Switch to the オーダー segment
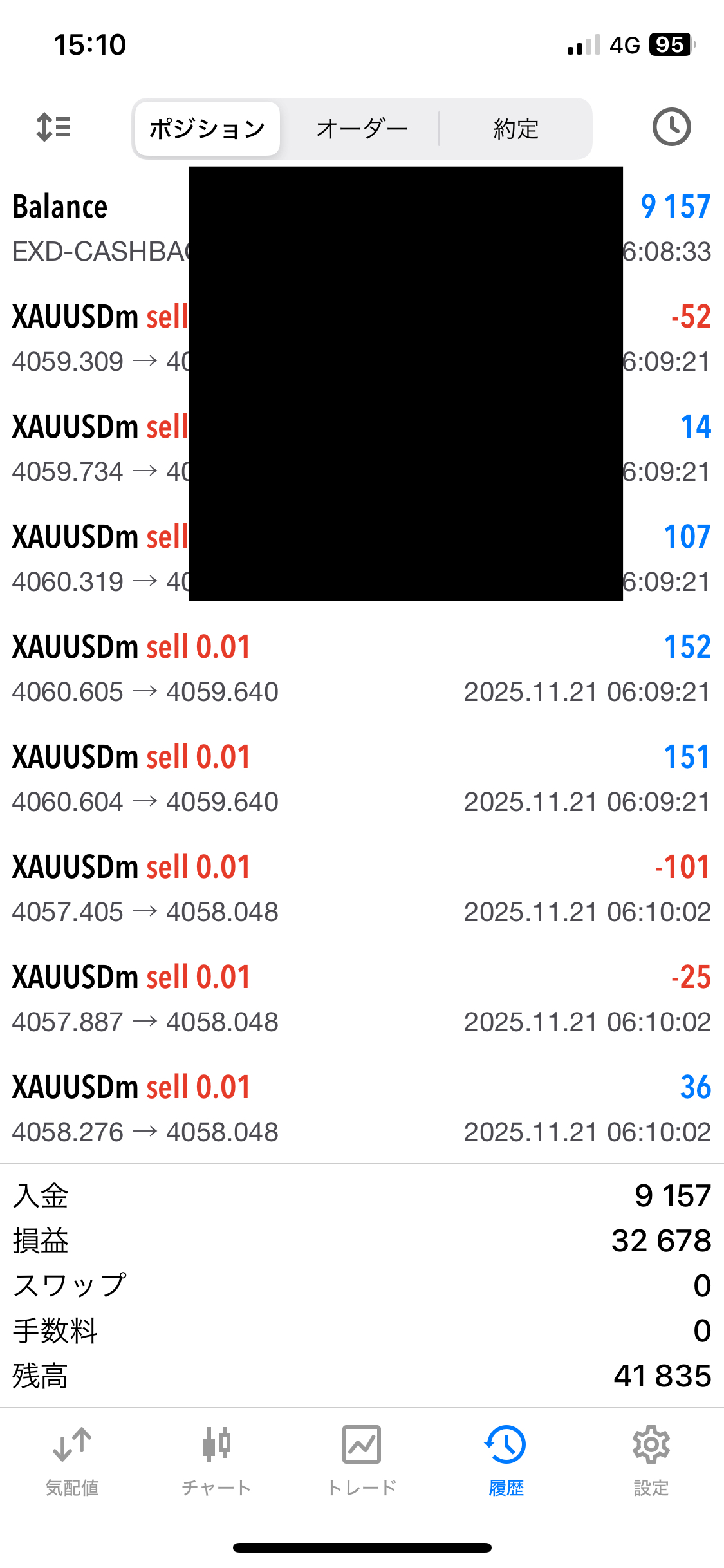The width and height of the screenshot is (724, 1568). click(362, 129)
